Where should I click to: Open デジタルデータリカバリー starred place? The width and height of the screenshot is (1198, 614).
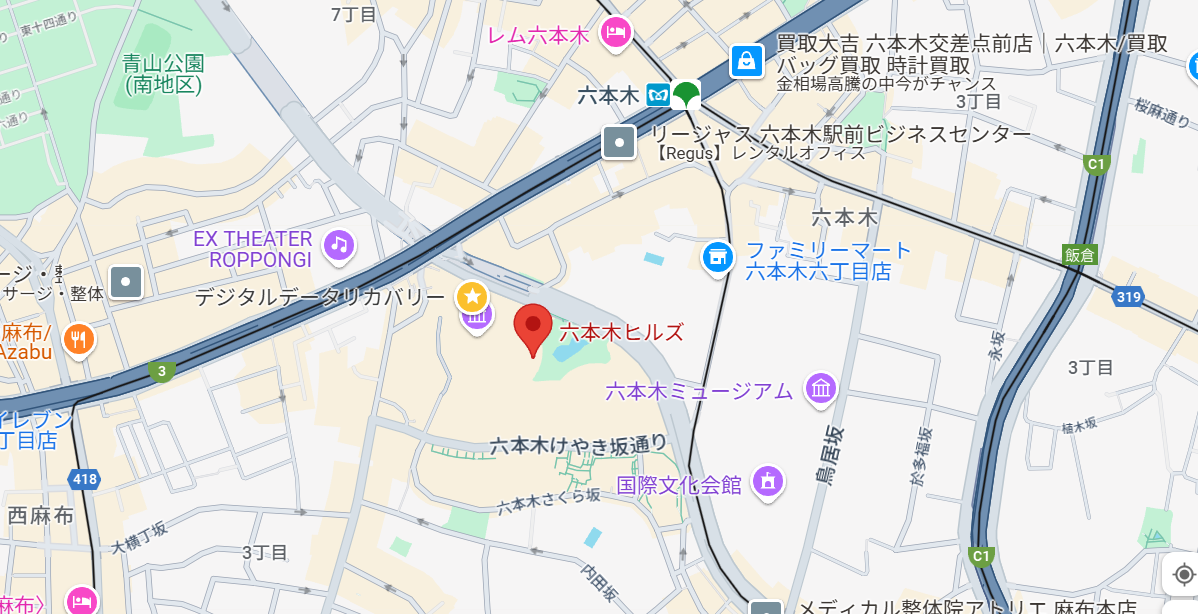pos(472,296)
